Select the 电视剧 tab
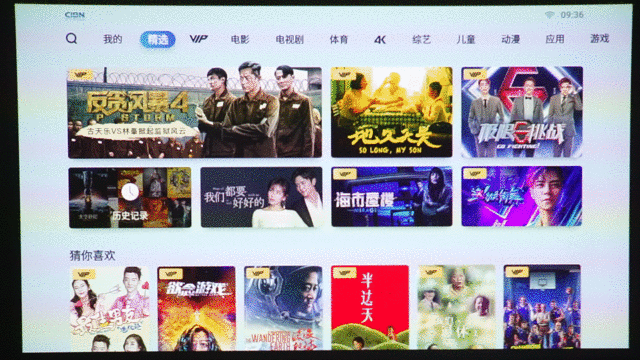 coord(289,40)
